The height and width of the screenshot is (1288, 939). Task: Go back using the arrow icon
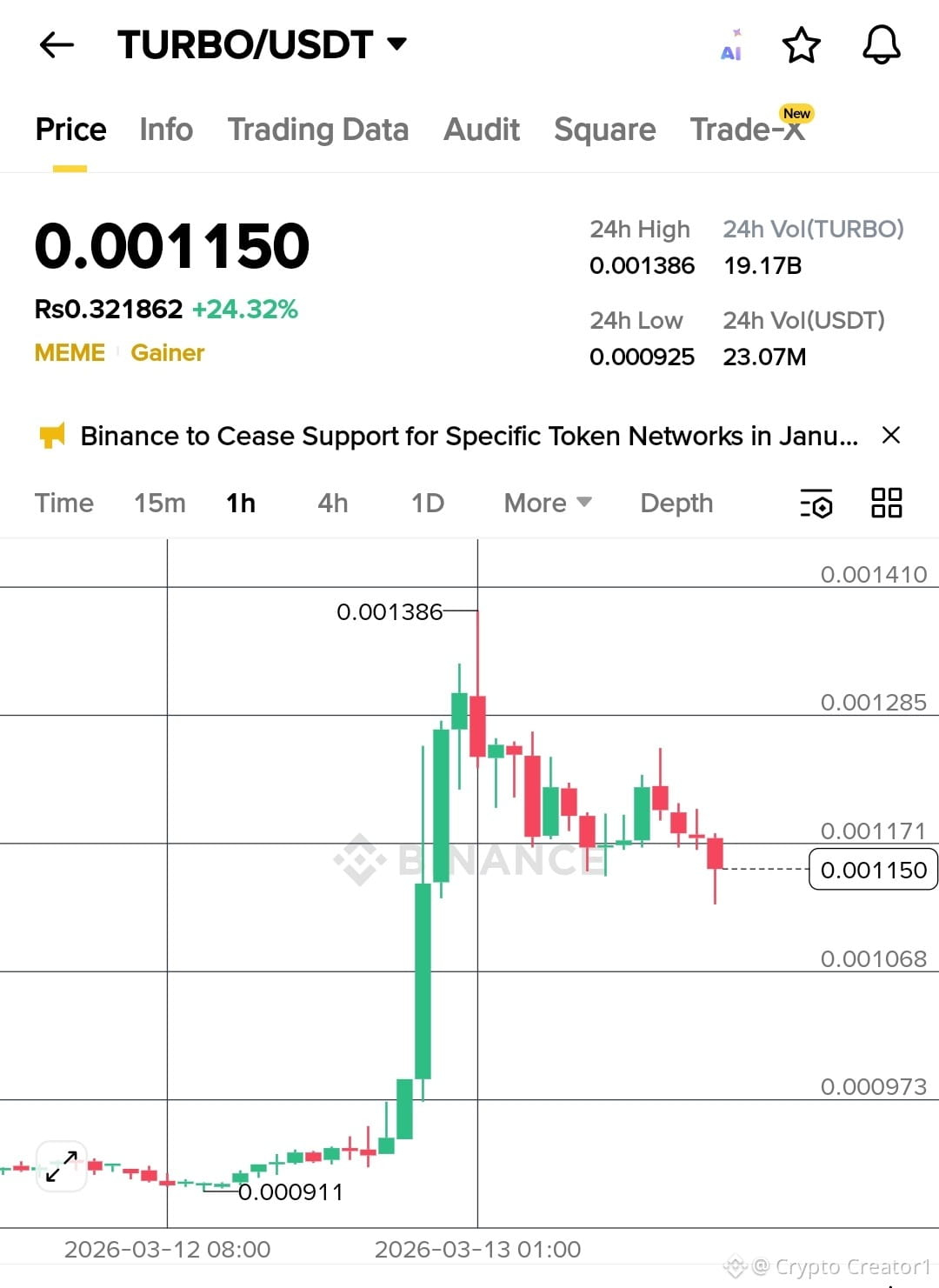click(57, 45)
